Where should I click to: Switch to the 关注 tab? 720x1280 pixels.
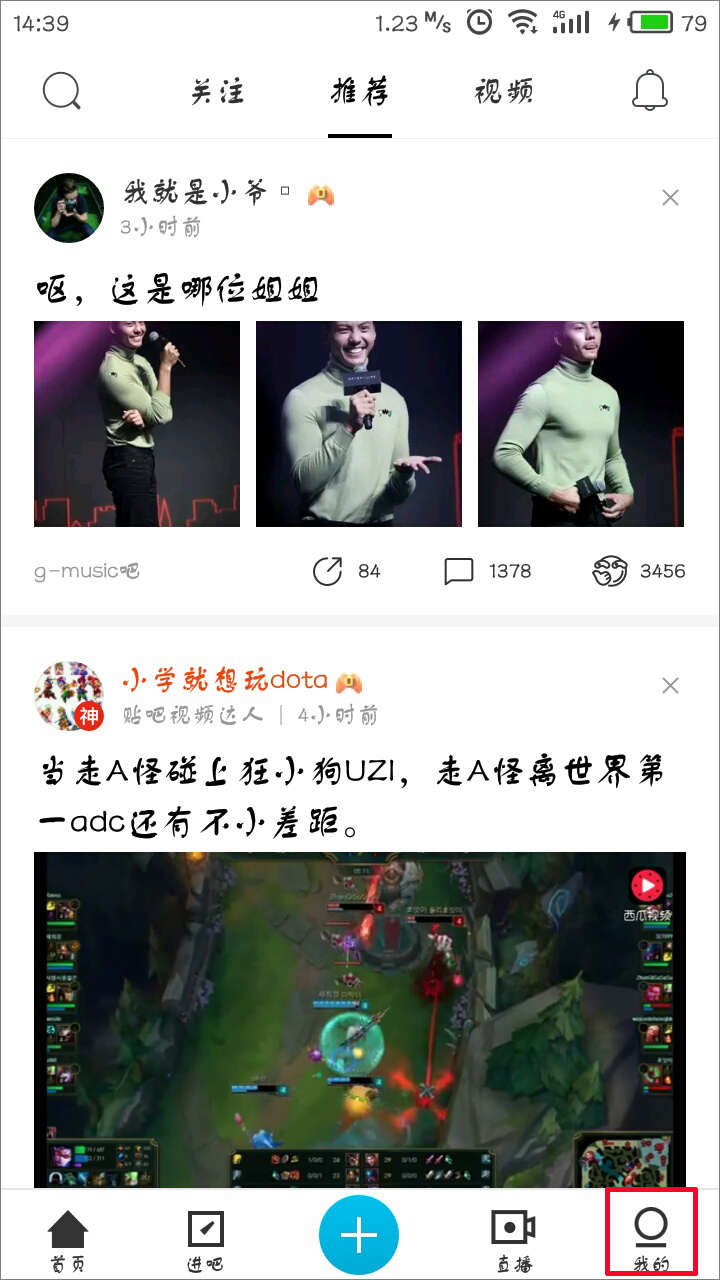216,90
